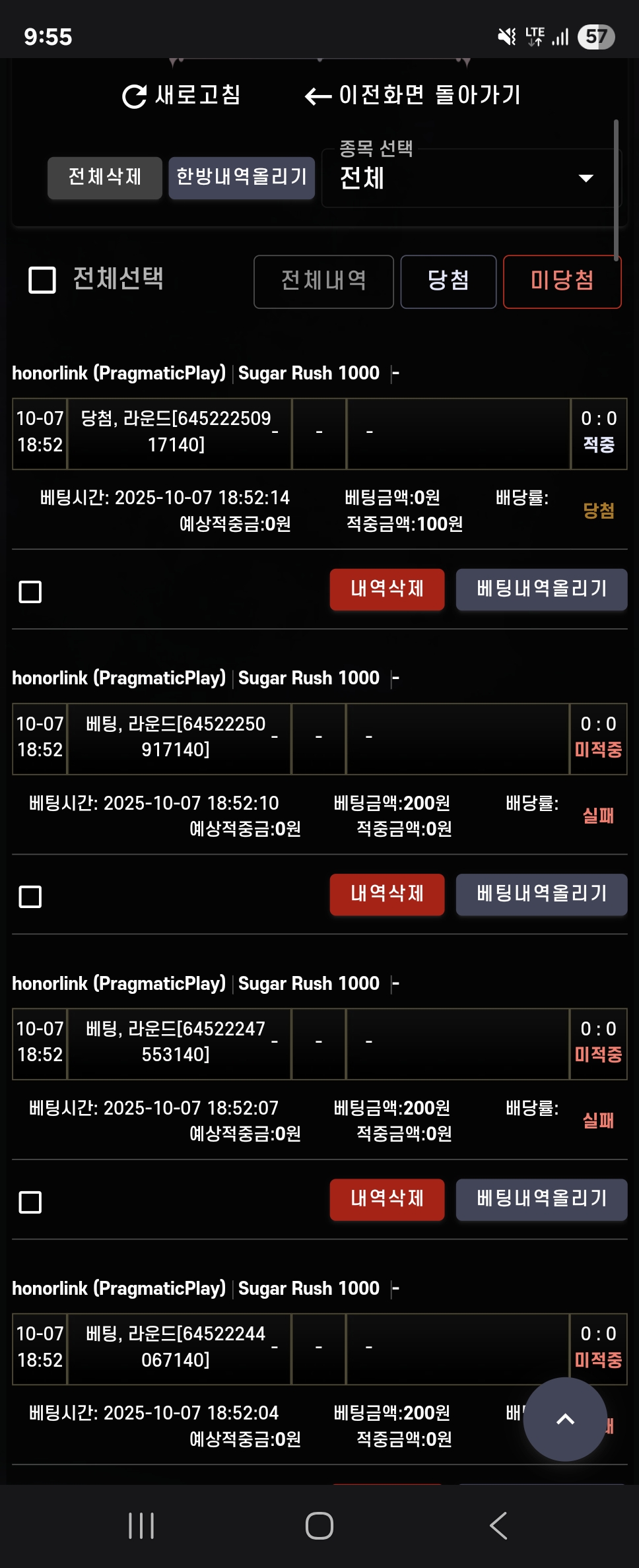Viewport: 639px width, 1568px height.
Task: Tap 베팅내역올리기 for the 18:52:07 bet
Action: (541, 1198)
